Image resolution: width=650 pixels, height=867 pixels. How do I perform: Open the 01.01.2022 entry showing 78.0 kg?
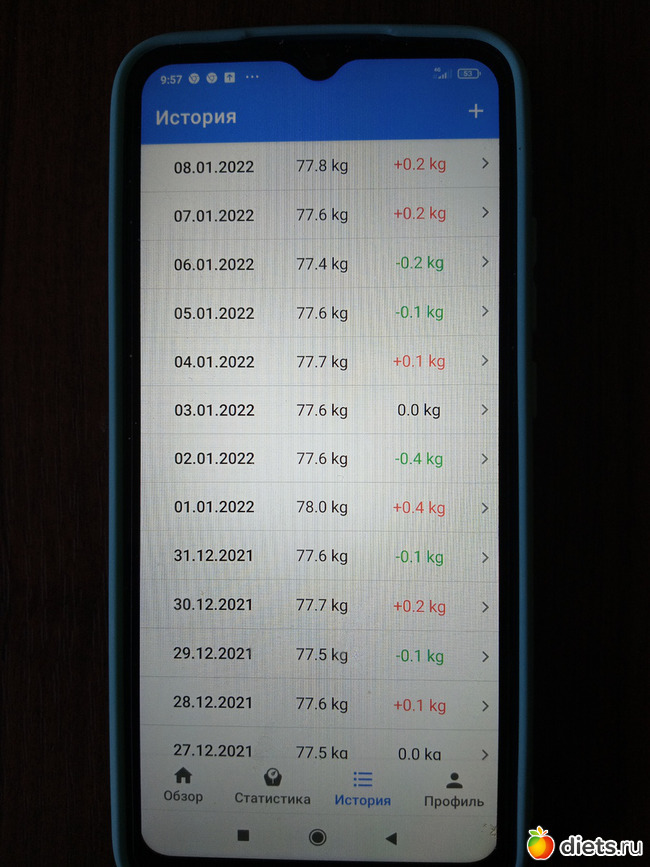(318, 508)
